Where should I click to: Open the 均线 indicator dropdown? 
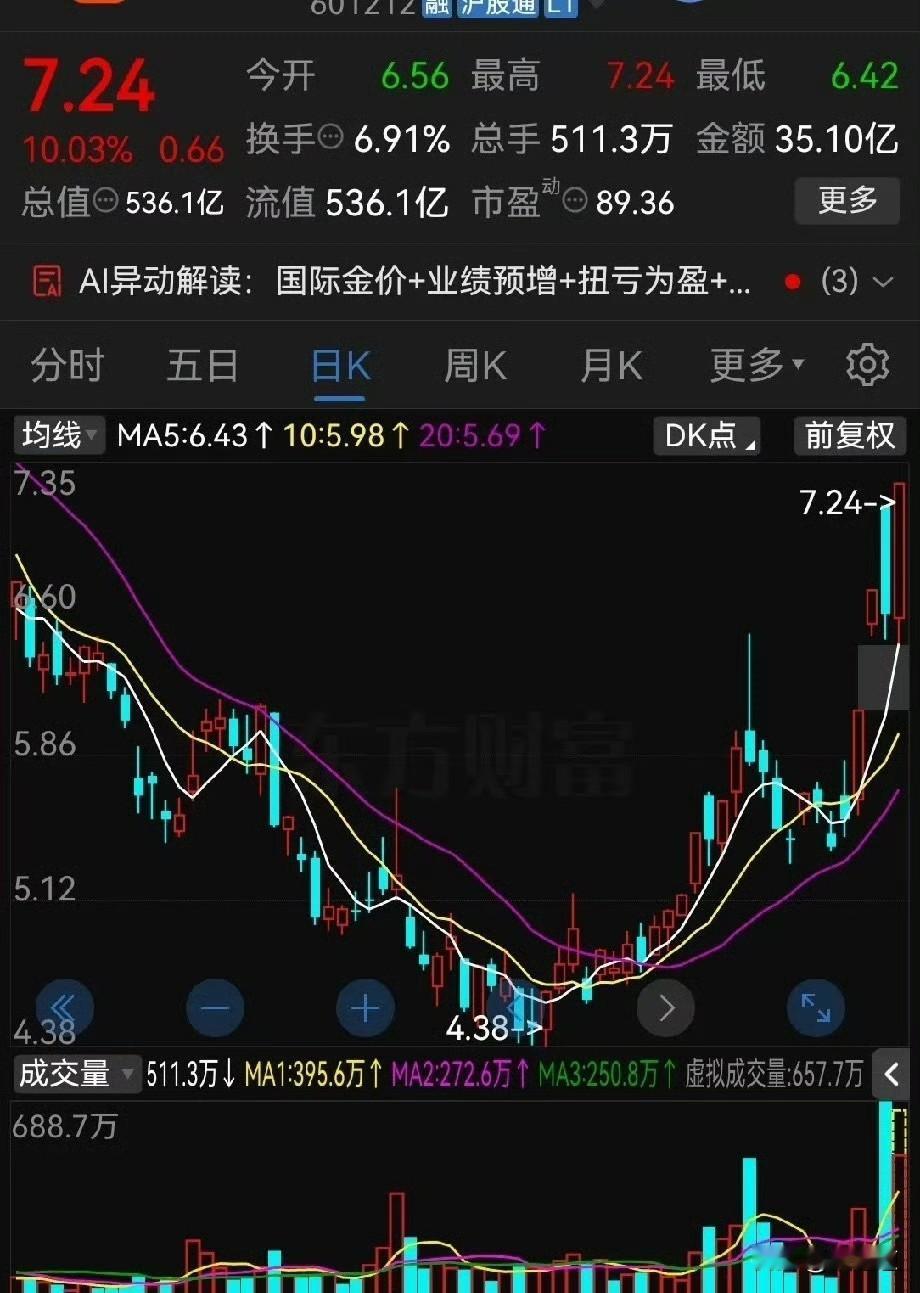(60, 435)
